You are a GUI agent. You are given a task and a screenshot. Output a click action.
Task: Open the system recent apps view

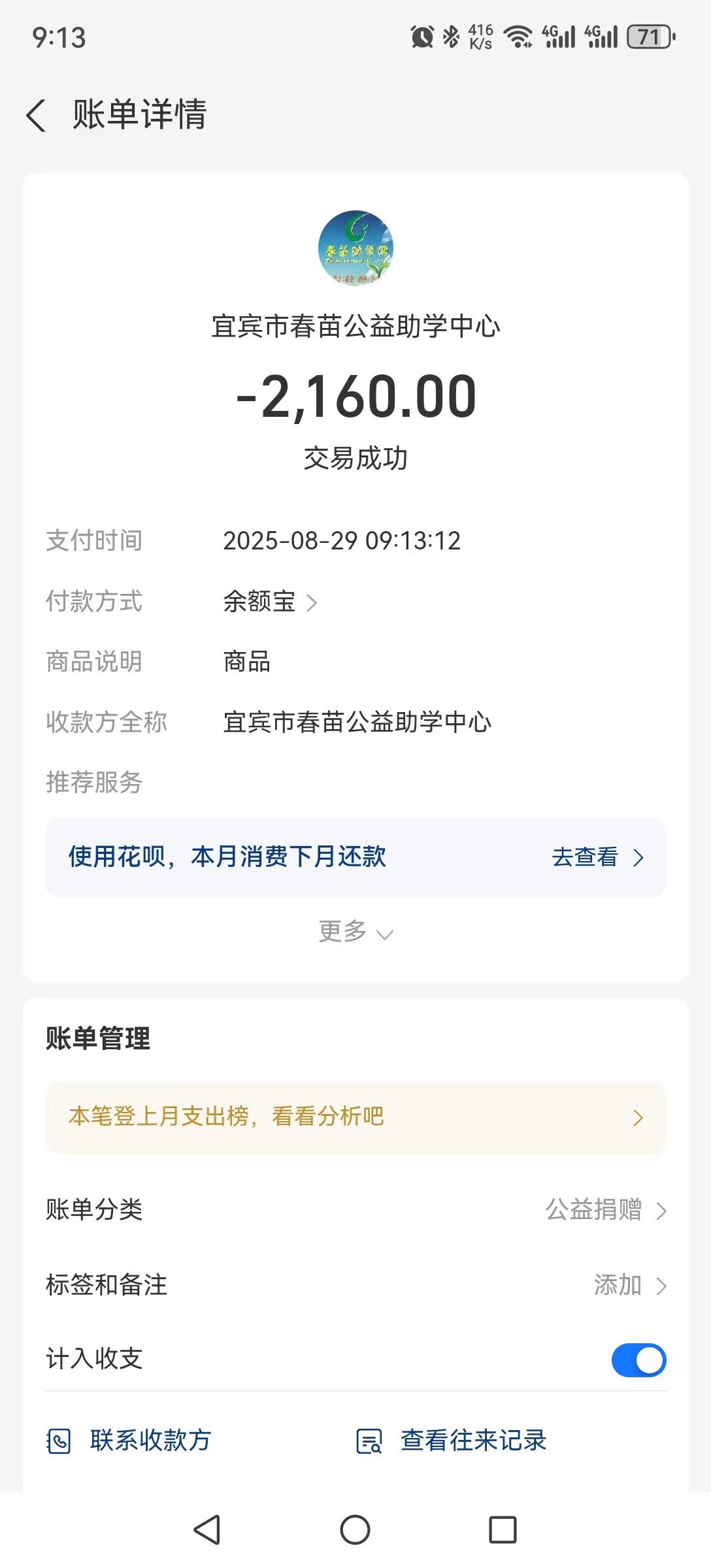503,1529
